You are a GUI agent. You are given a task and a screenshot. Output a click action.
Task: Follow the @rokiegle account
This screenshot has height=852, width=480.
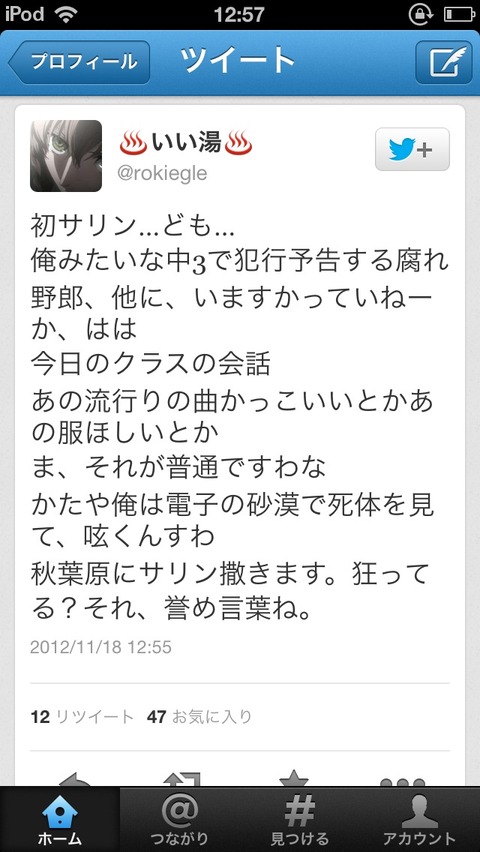412,149
